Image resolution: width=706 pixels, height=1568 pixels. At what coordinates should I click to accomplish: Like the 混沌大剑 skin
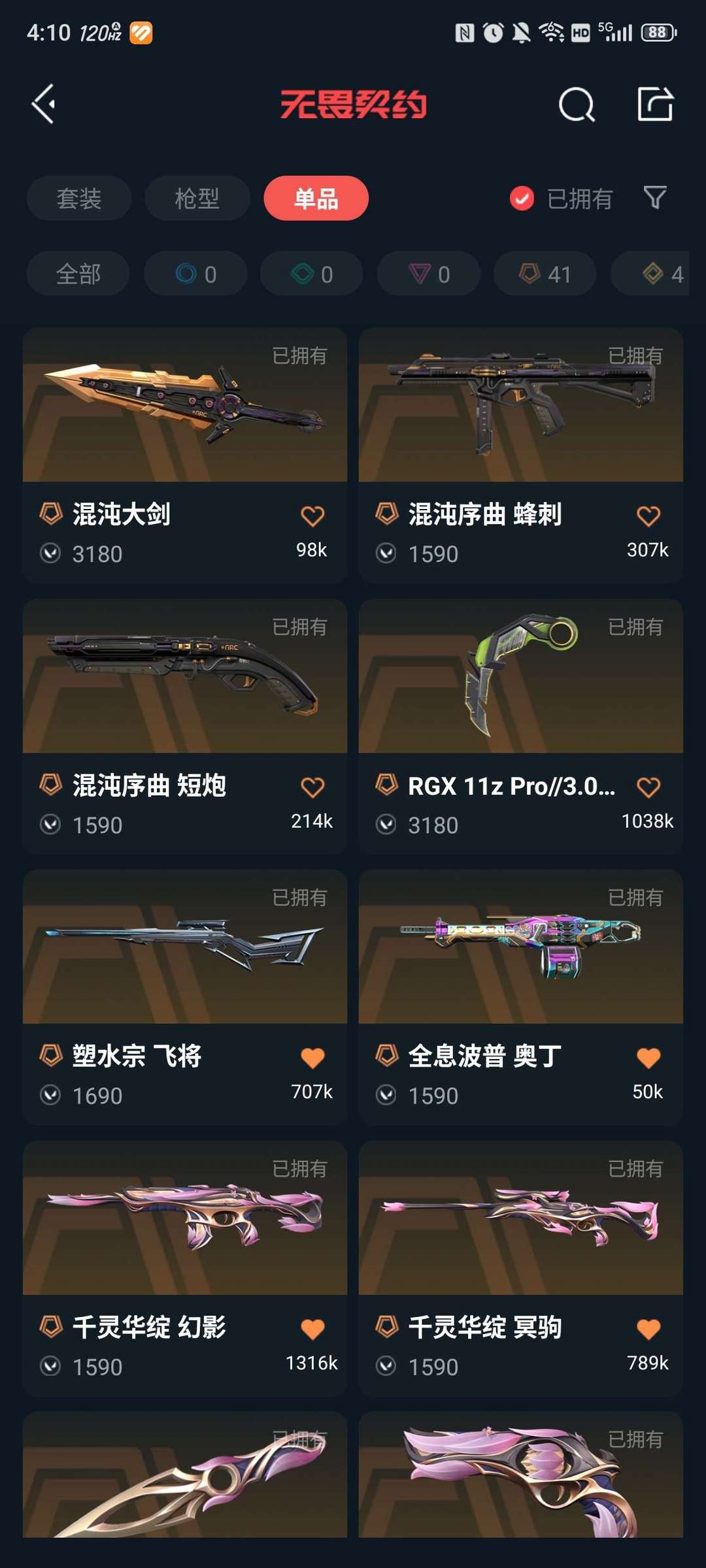point(312,516)
